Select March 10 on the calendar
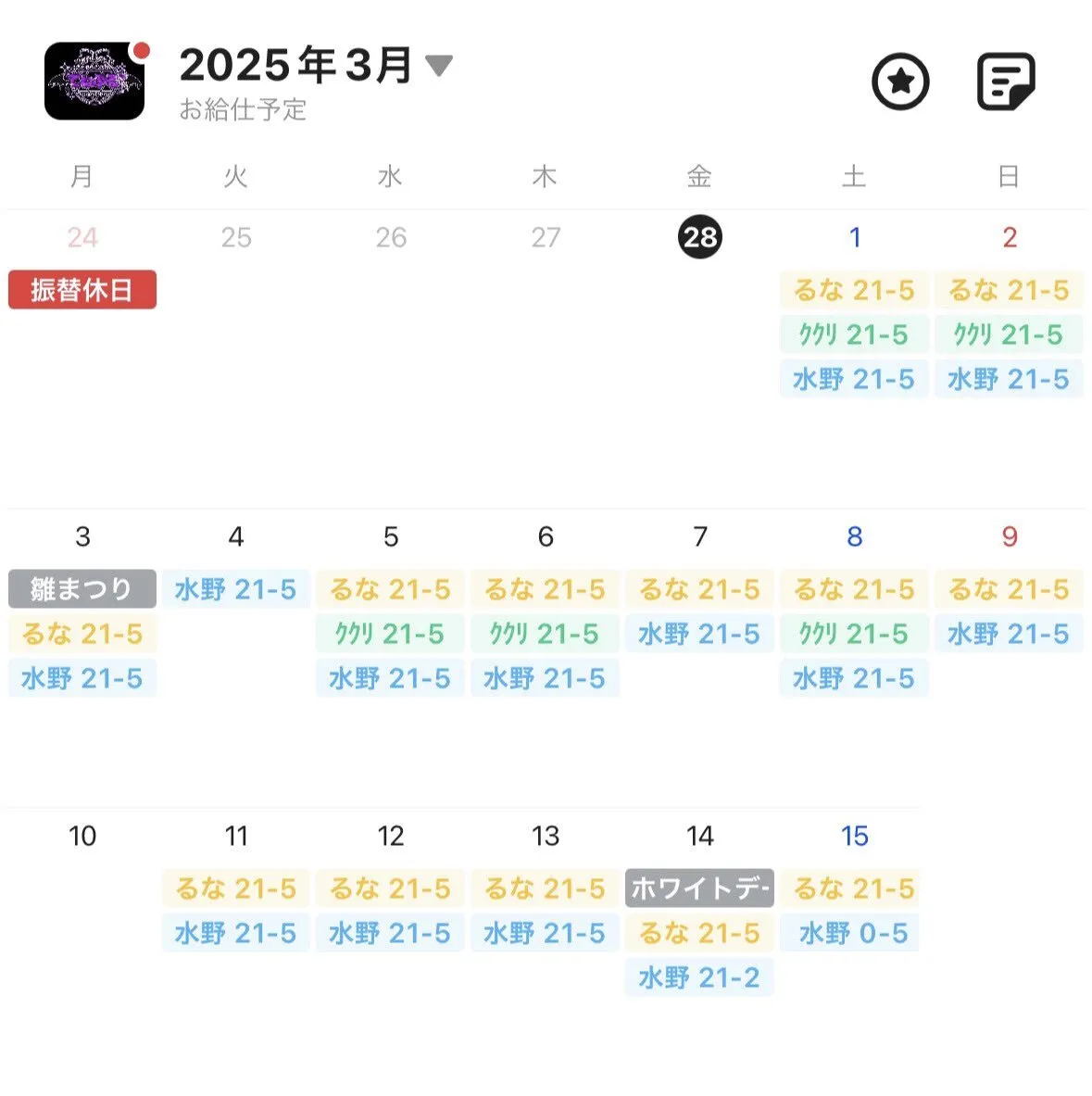Viewport: 1092px width, 1096px height. click(x=82, y=836)
